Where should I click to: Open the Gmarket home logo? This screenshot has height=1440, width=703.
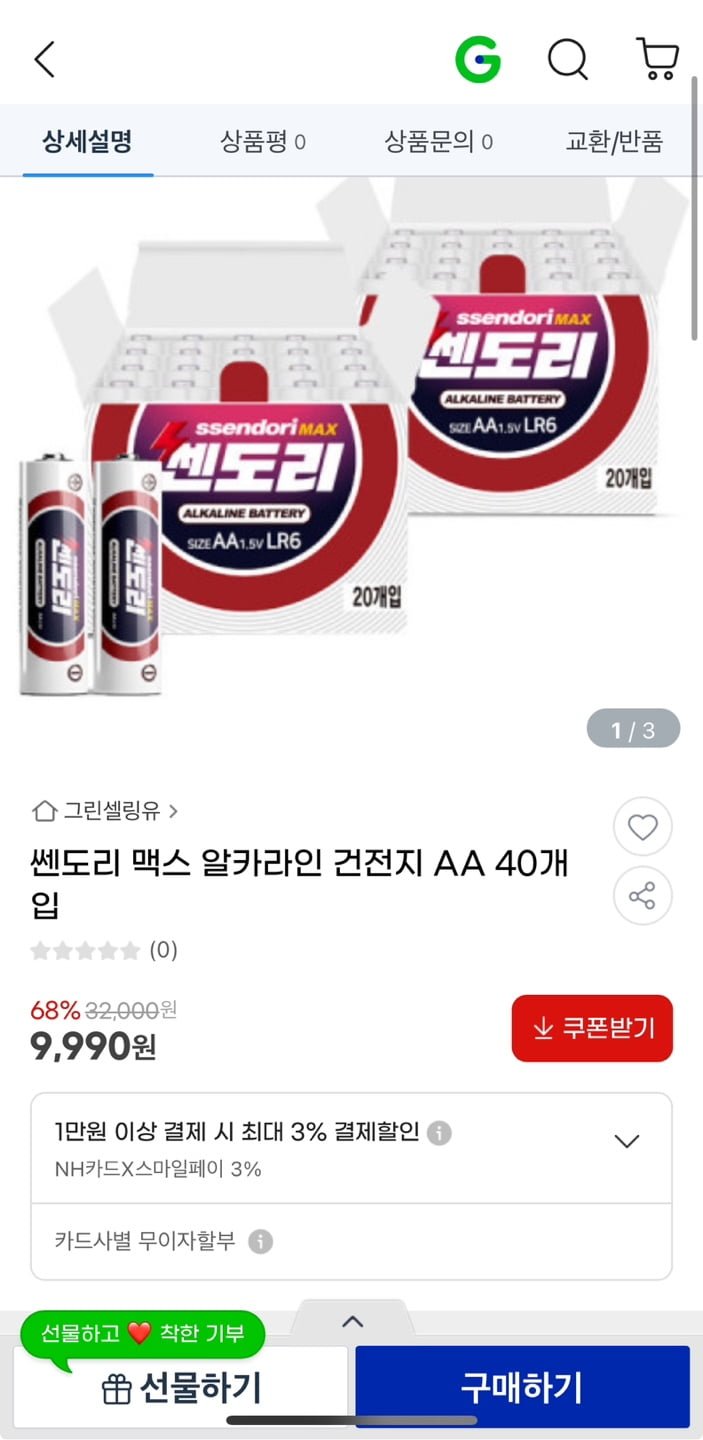[478, 60]
